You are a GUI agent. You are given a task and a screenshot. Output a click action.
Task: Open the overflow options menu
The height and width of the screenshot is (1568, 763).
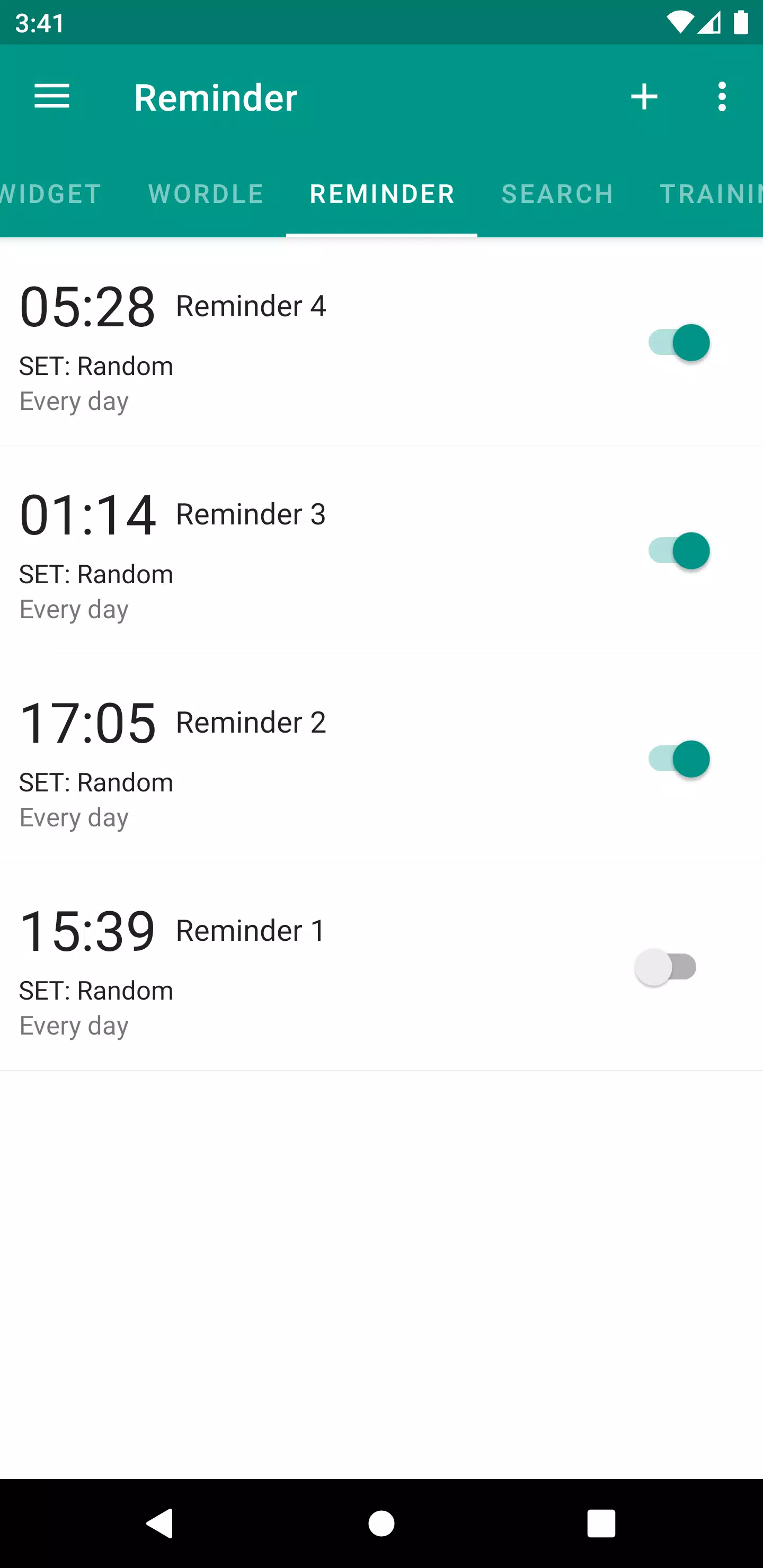722,97
